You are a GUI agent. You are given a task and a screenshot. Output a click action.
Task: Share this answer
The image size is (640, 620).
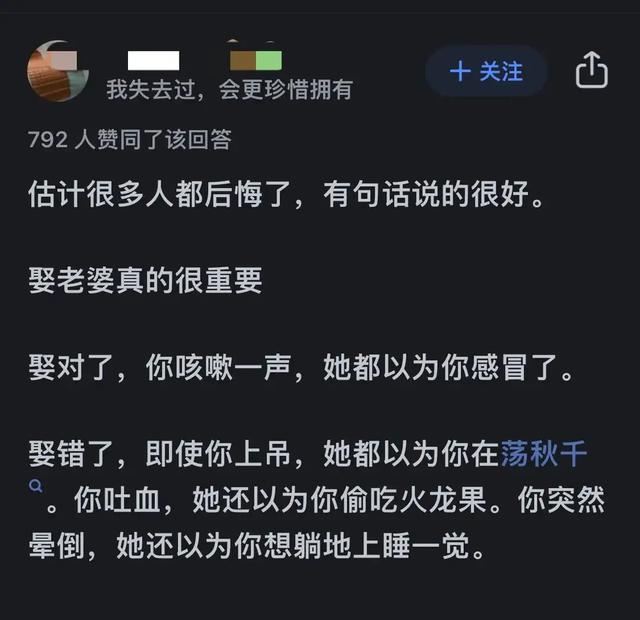pos(591,70)
